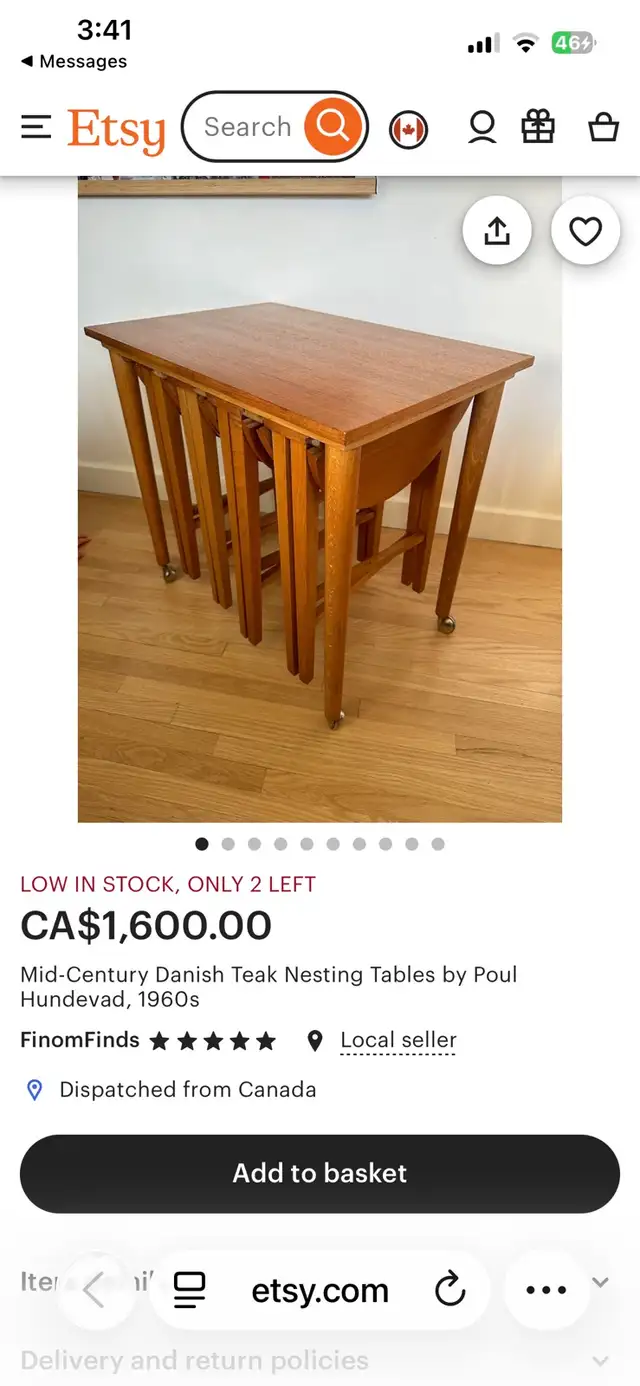Tap the orange search magnifier button
Image resolution: width=640 pixels, height=1386 pixels.
pos(333,127)
